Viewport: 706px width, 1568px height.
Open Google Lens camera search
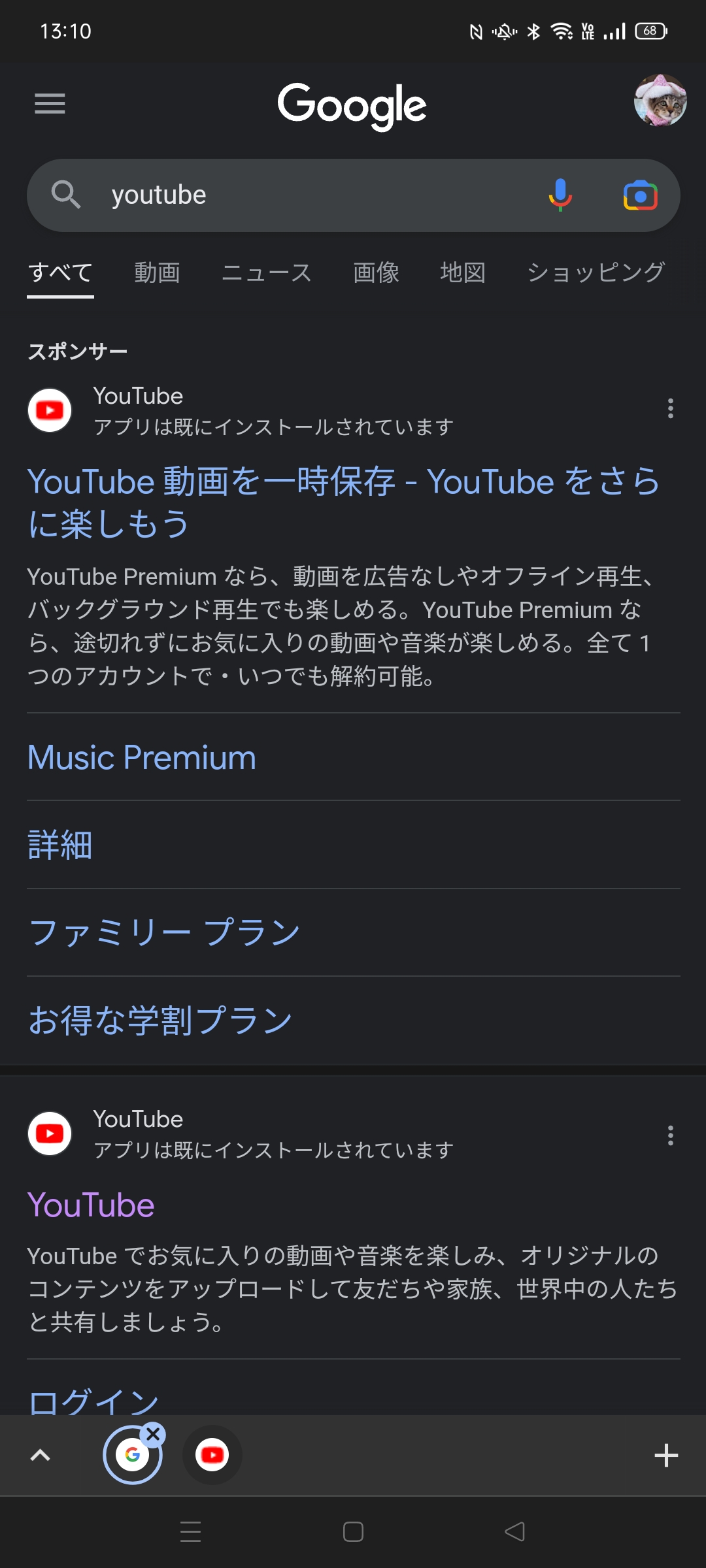pos(640,195)
